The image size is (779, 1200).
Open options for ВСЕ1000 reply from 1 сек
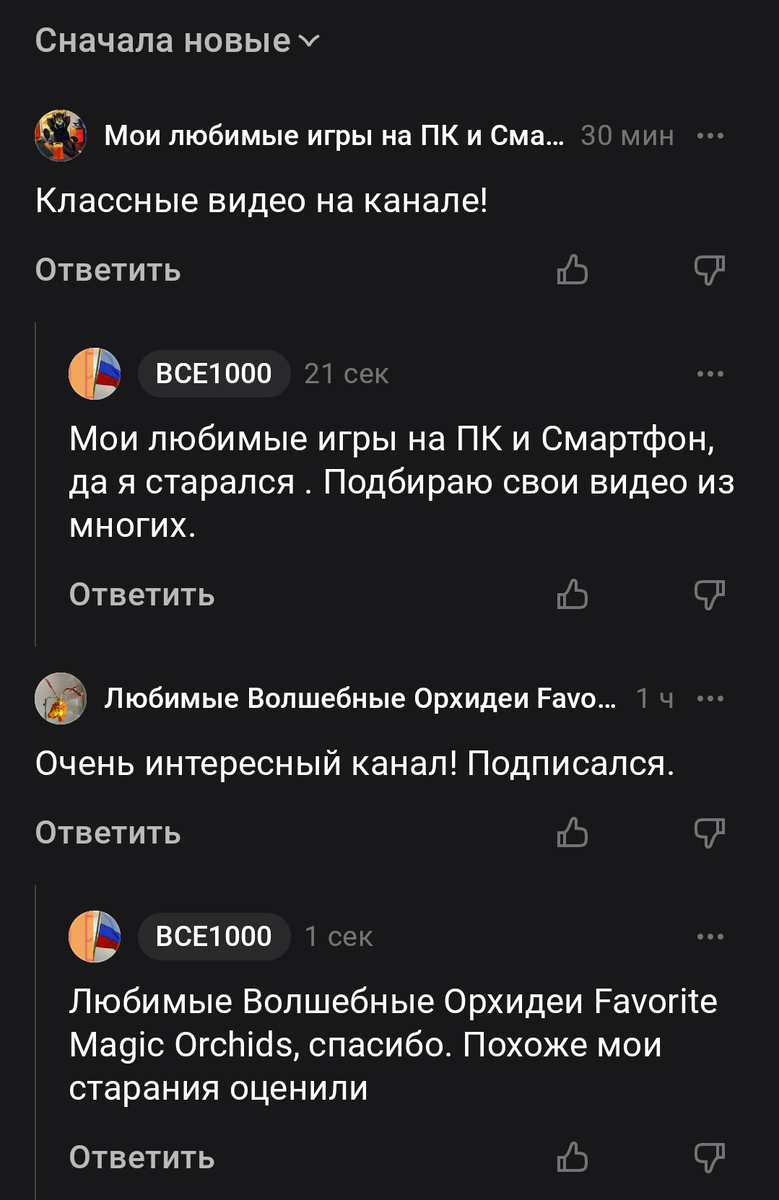710,937
